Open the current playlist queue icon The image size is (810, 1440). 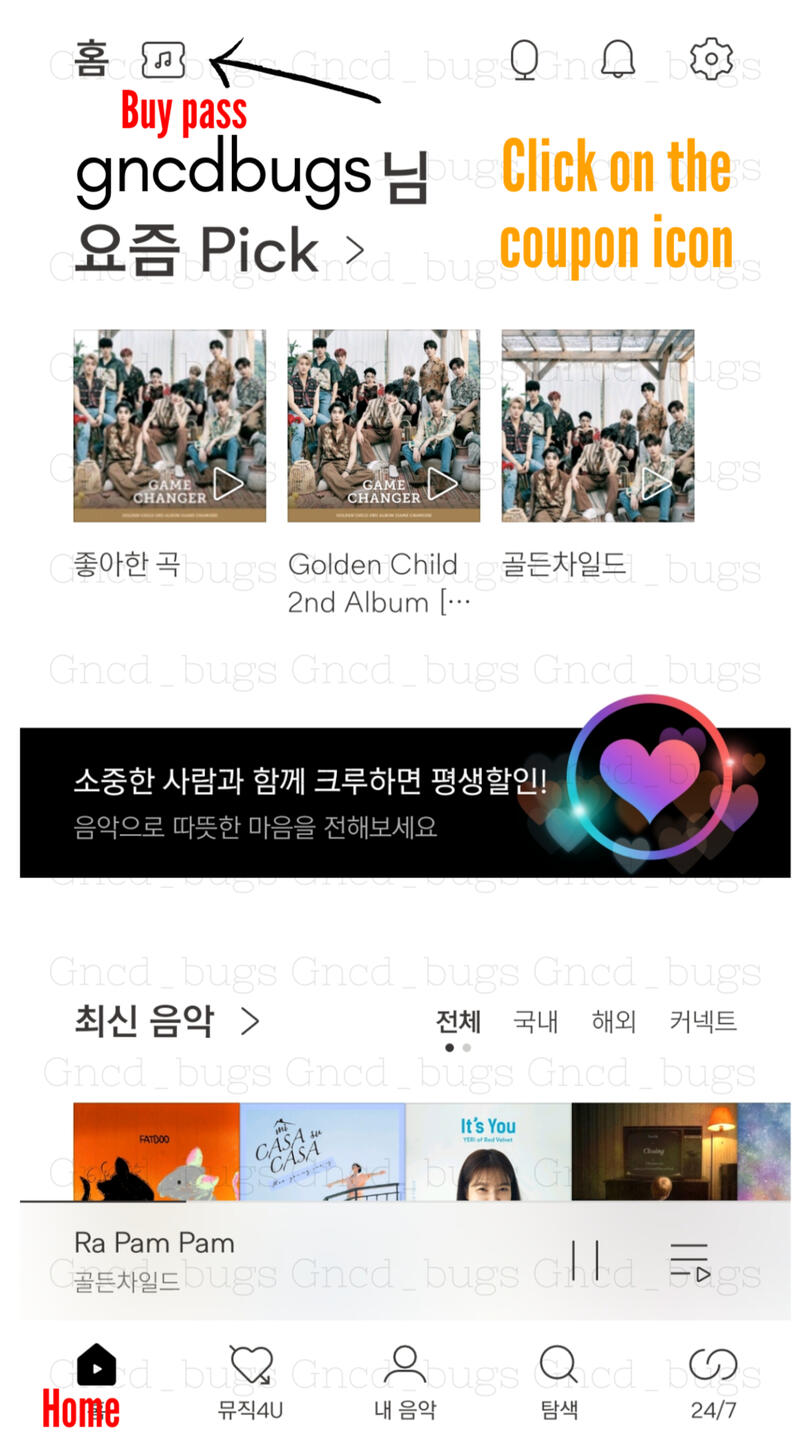pyautogui.click(x=689, y=1262)
